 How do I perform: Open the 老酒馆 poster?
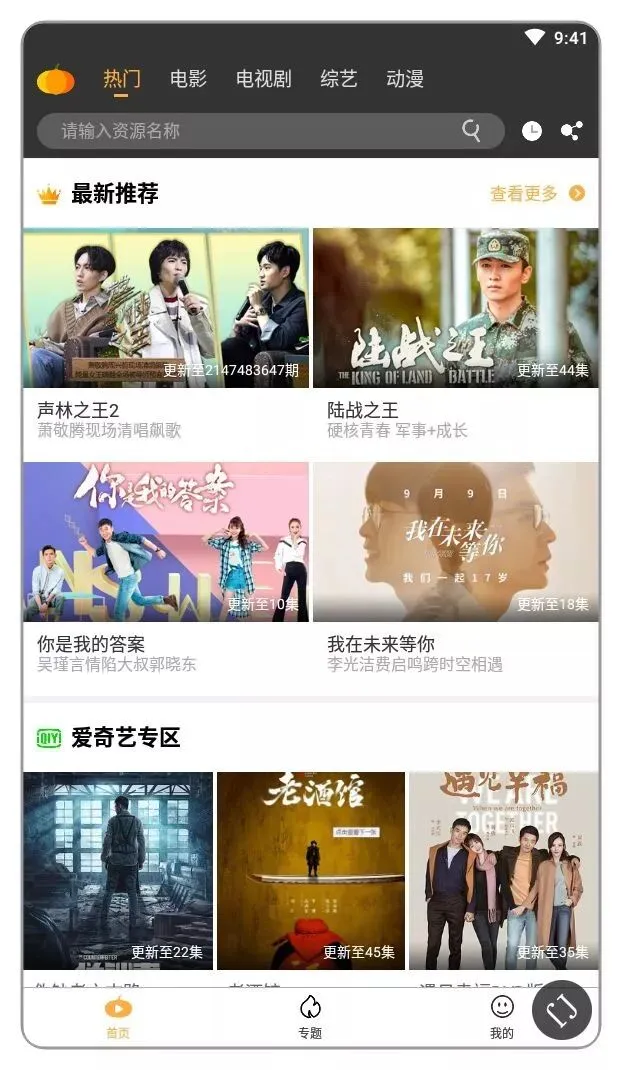[x=311, y=870]
